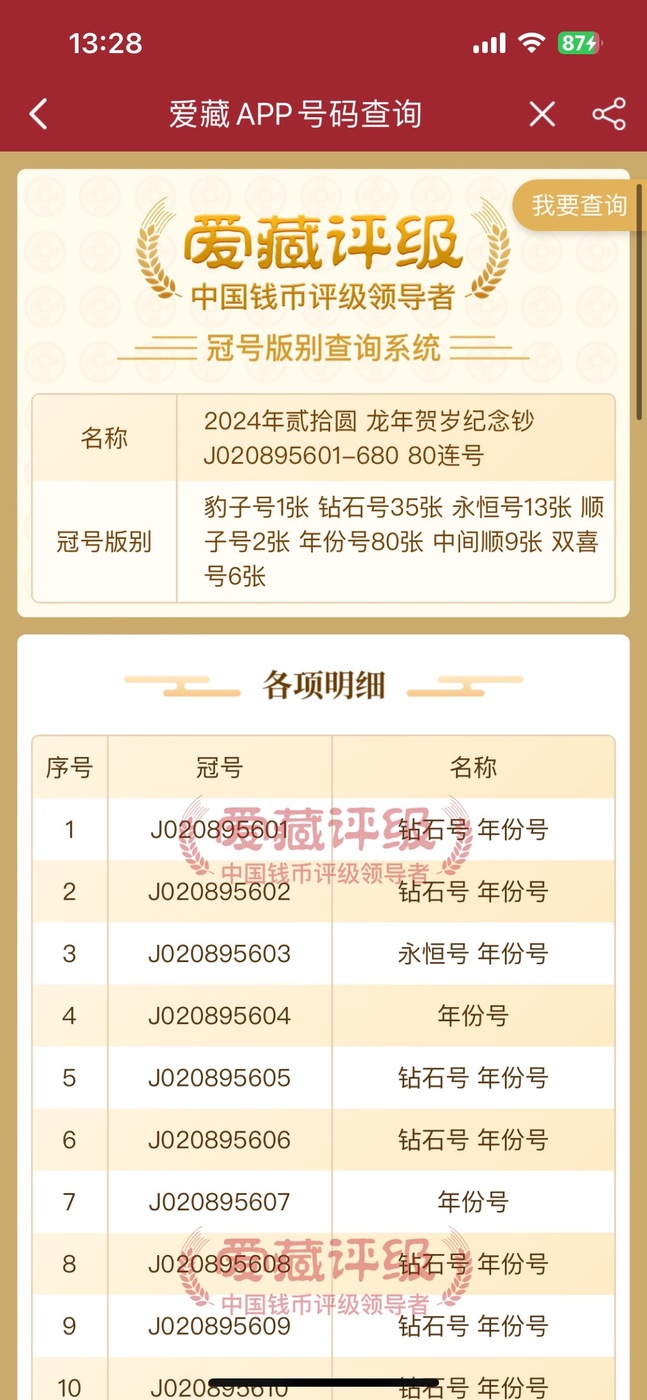Tap the 我要查询 button
This screenshot has height=1400, width=647.
(579, 206)
